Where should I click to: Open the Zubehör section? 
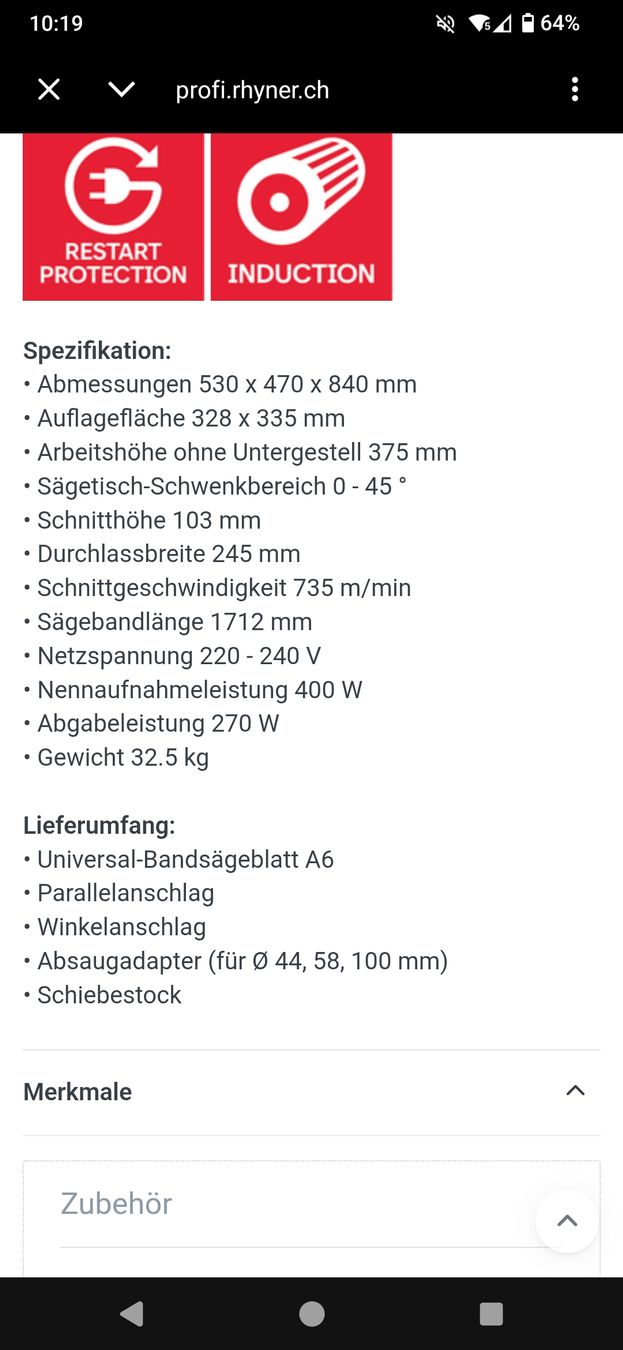[116, 1203]
